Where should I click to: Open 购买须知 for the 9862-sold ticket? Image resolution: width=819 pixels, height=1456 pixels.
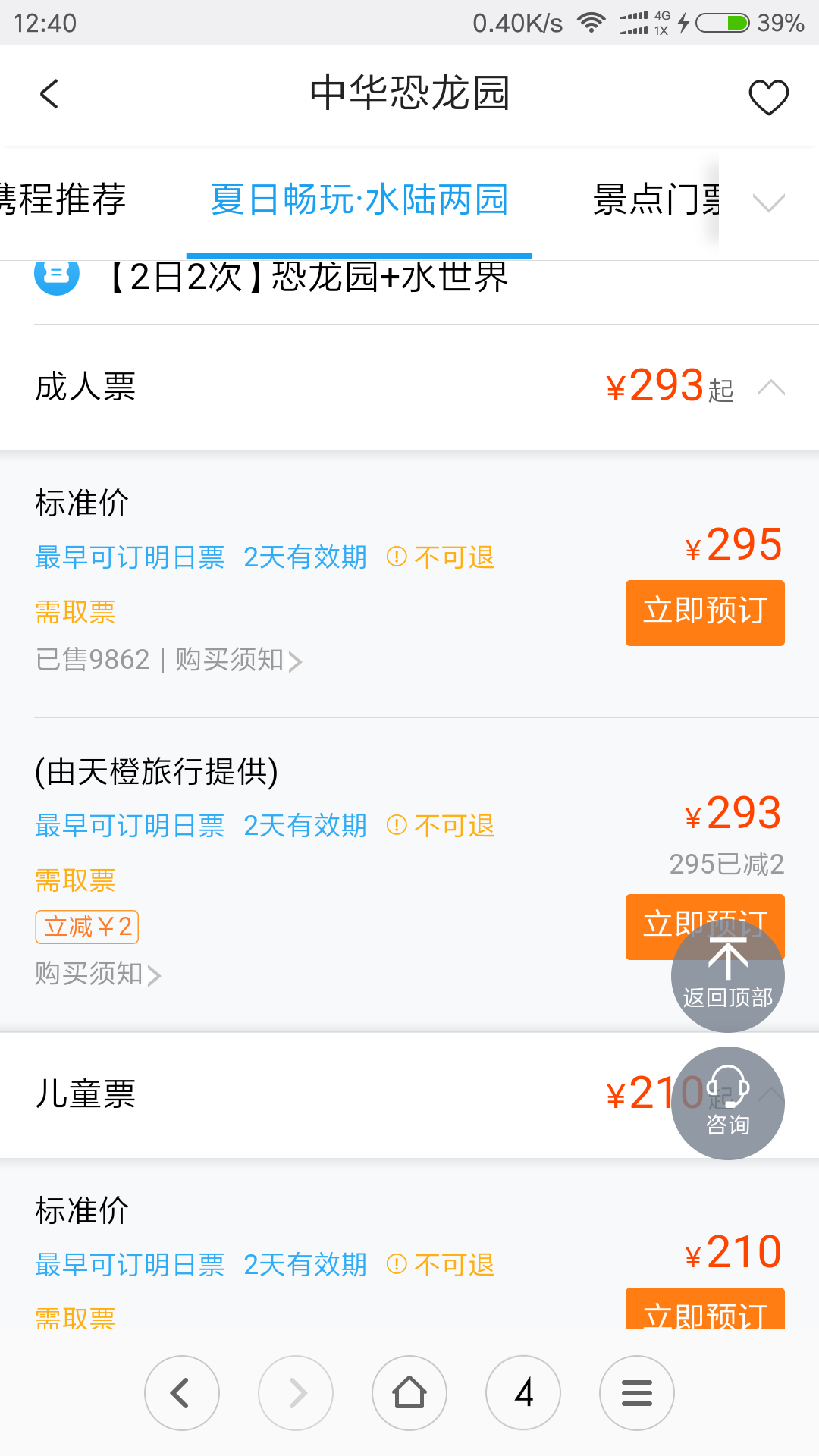click(x=239, y=661)
